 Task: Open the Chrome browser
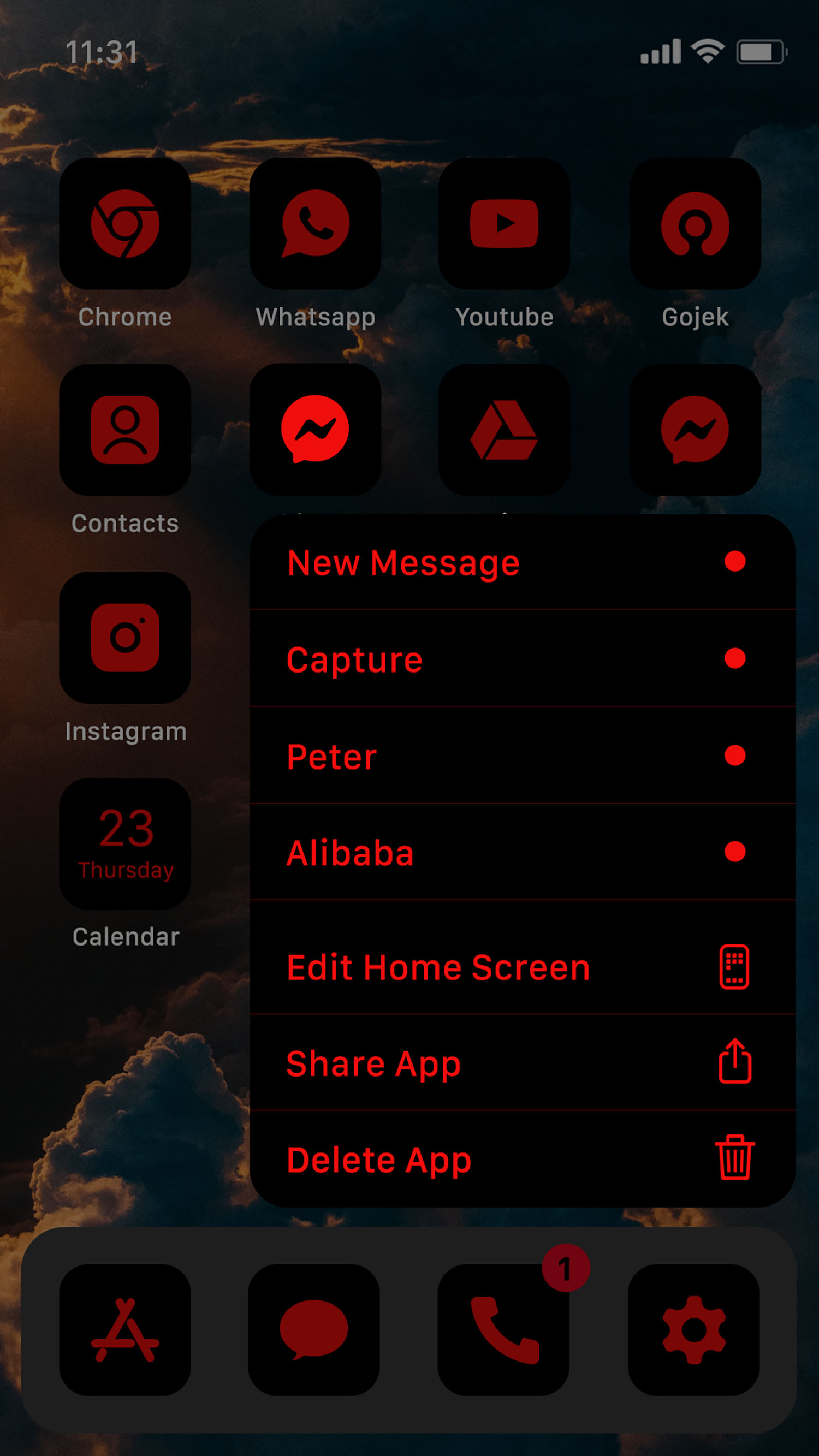point(126,223)
